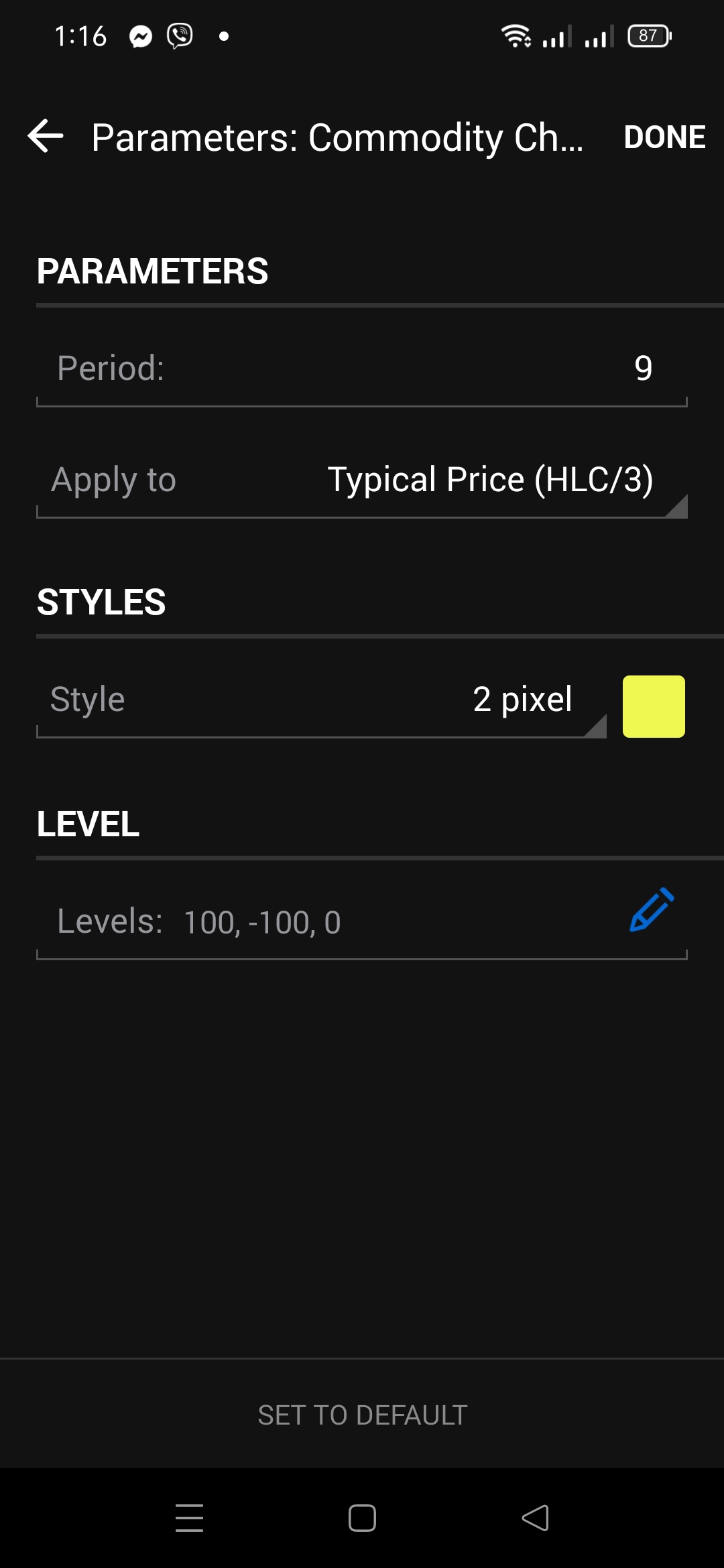Open recent apps from navigation bar
Image resolution: width=724 pixels, height=1568 pixels.
(x=189, y=1518)
